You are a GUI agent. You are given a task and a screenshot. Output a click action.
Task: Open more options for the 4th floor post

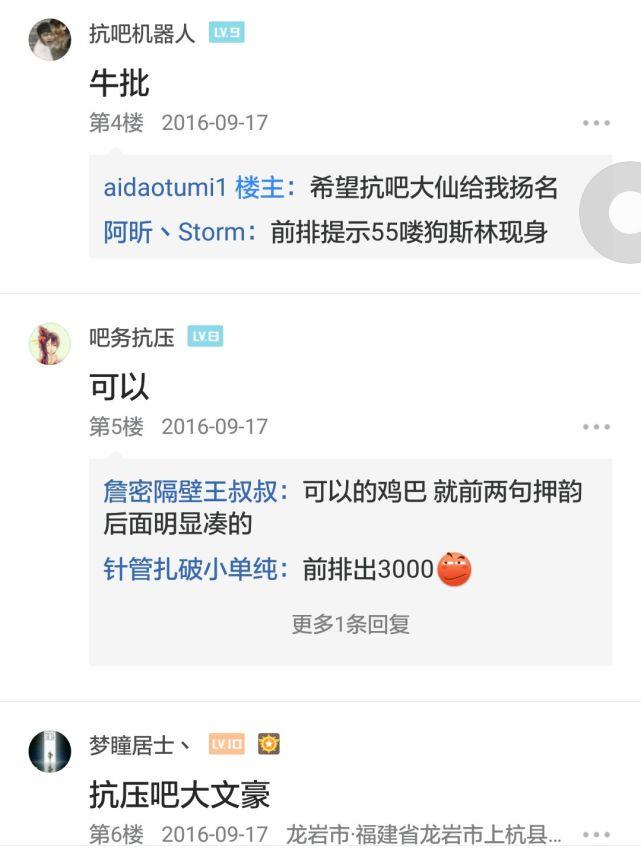coord(596,123)
